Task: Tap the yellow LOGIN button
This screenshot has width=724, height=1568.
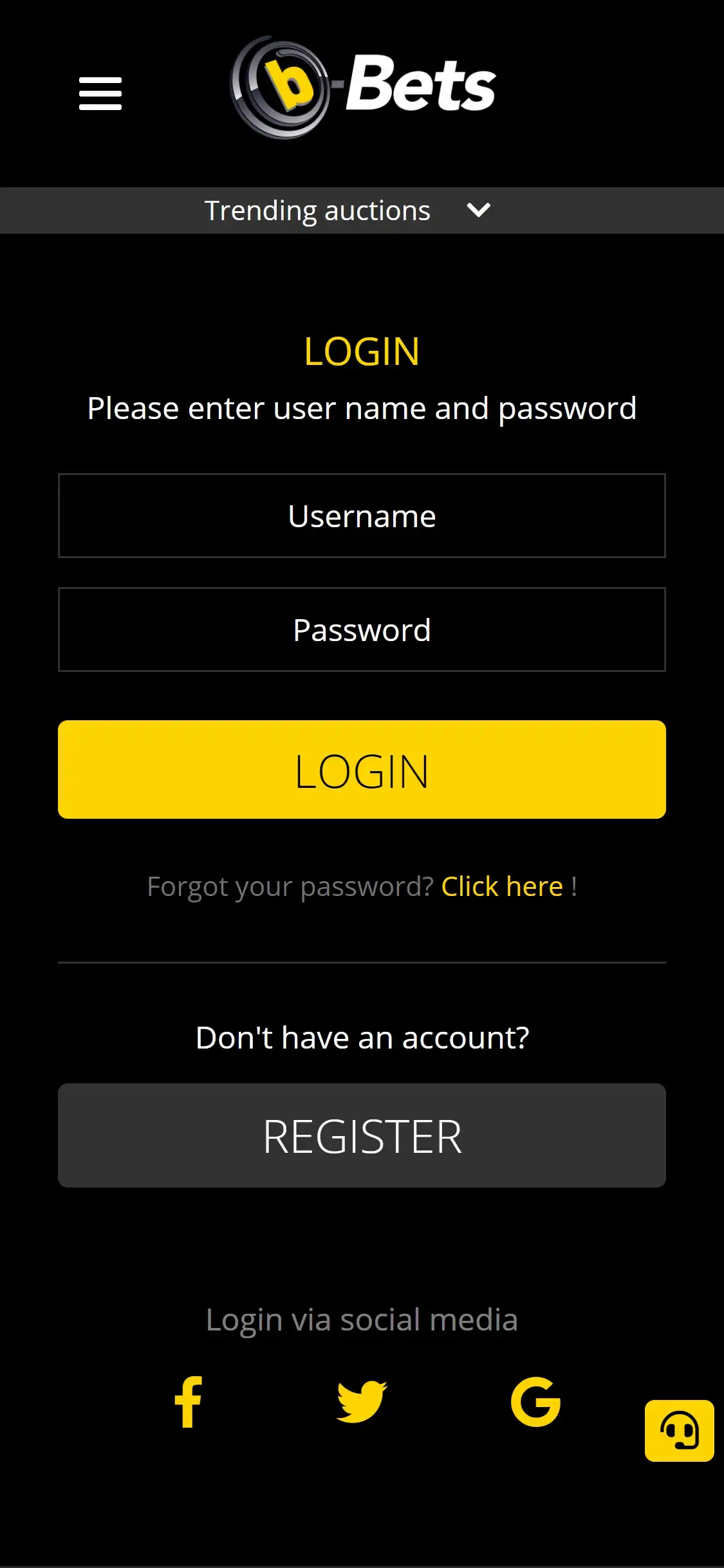Action: click(x=362, y=769)
